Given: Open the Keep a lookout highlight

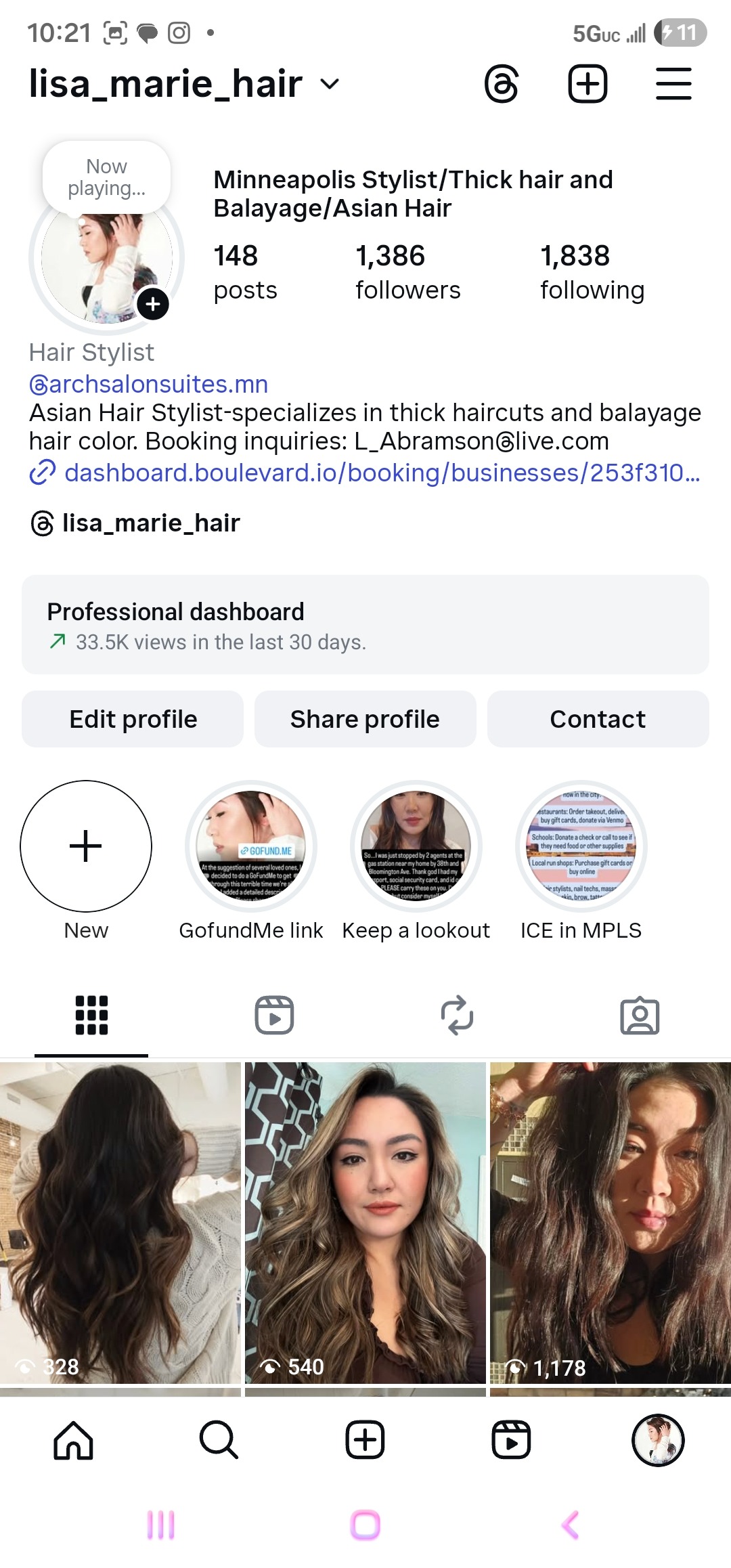Looking at the screenshot, I should pyautogui.click(x=416, y=846).
